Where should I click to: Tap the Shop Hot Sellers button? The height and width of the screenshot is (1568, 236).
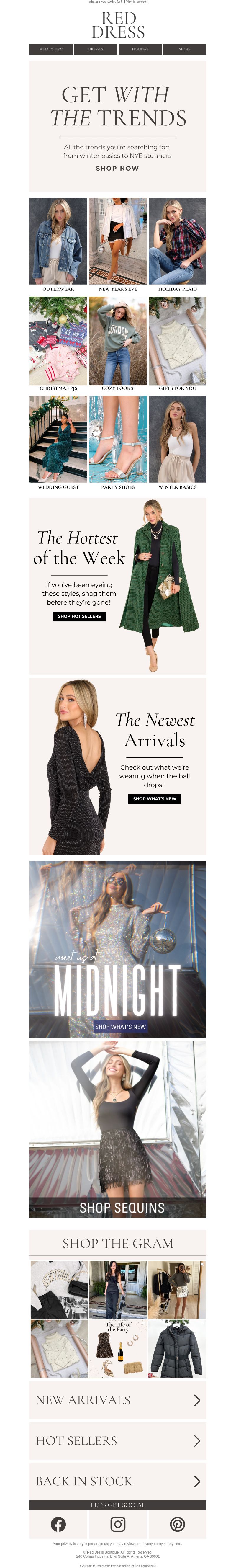click(79, 617)
